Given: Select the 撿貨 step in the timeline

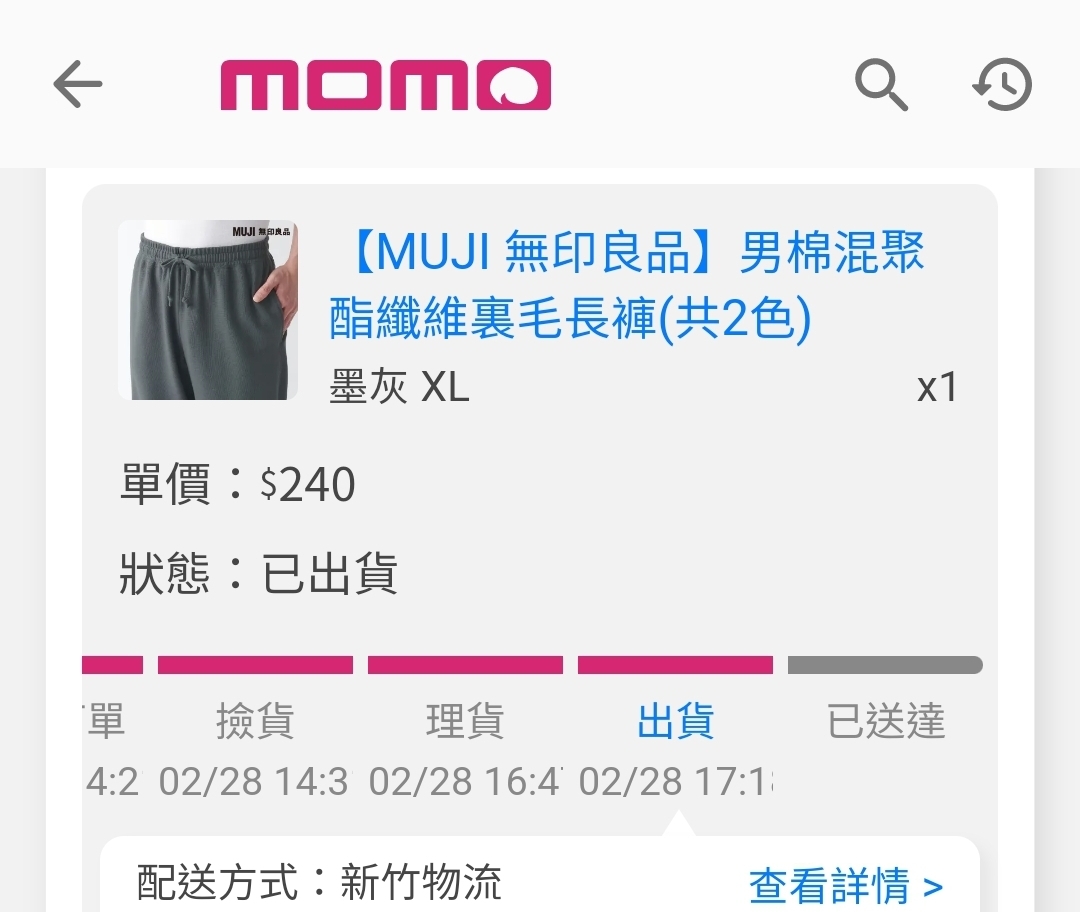Looking at the screenshot, I should click(255, 721).
